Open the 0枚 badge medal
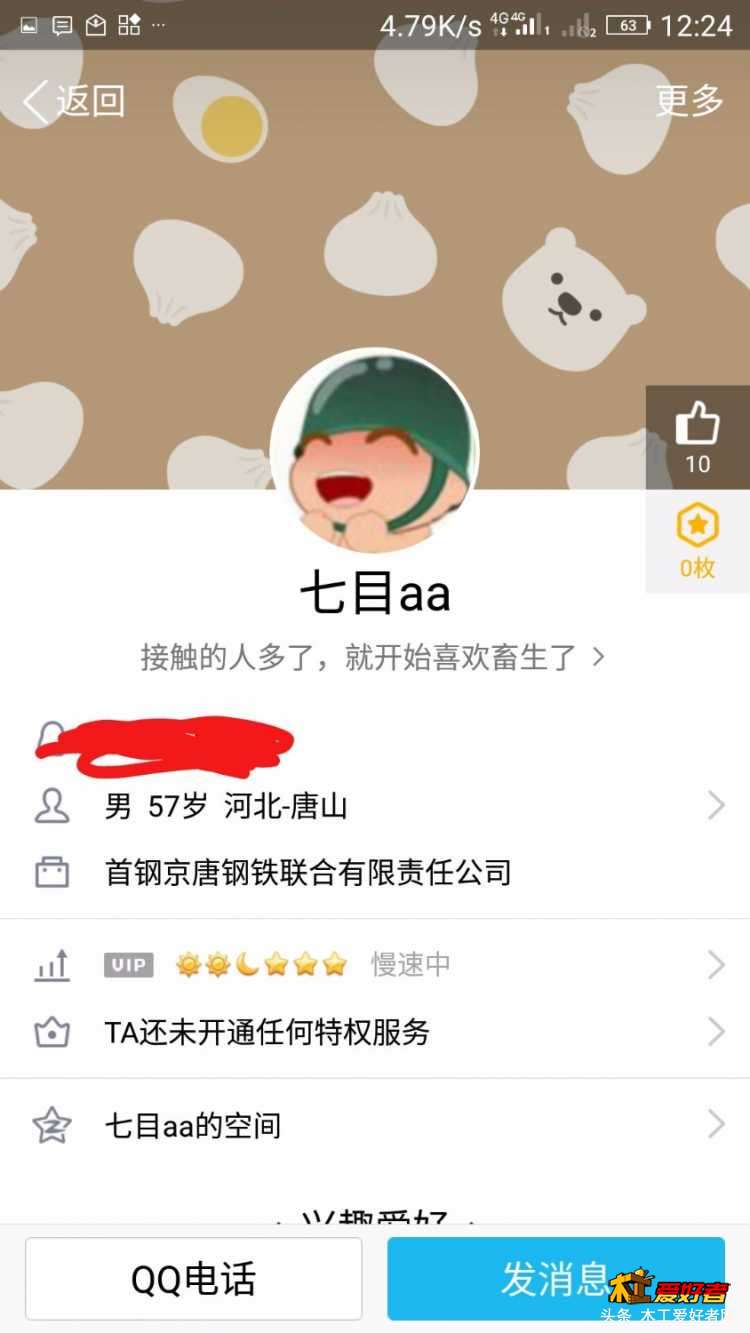Viewport: 750px width, 1333px height. [697, 540]
